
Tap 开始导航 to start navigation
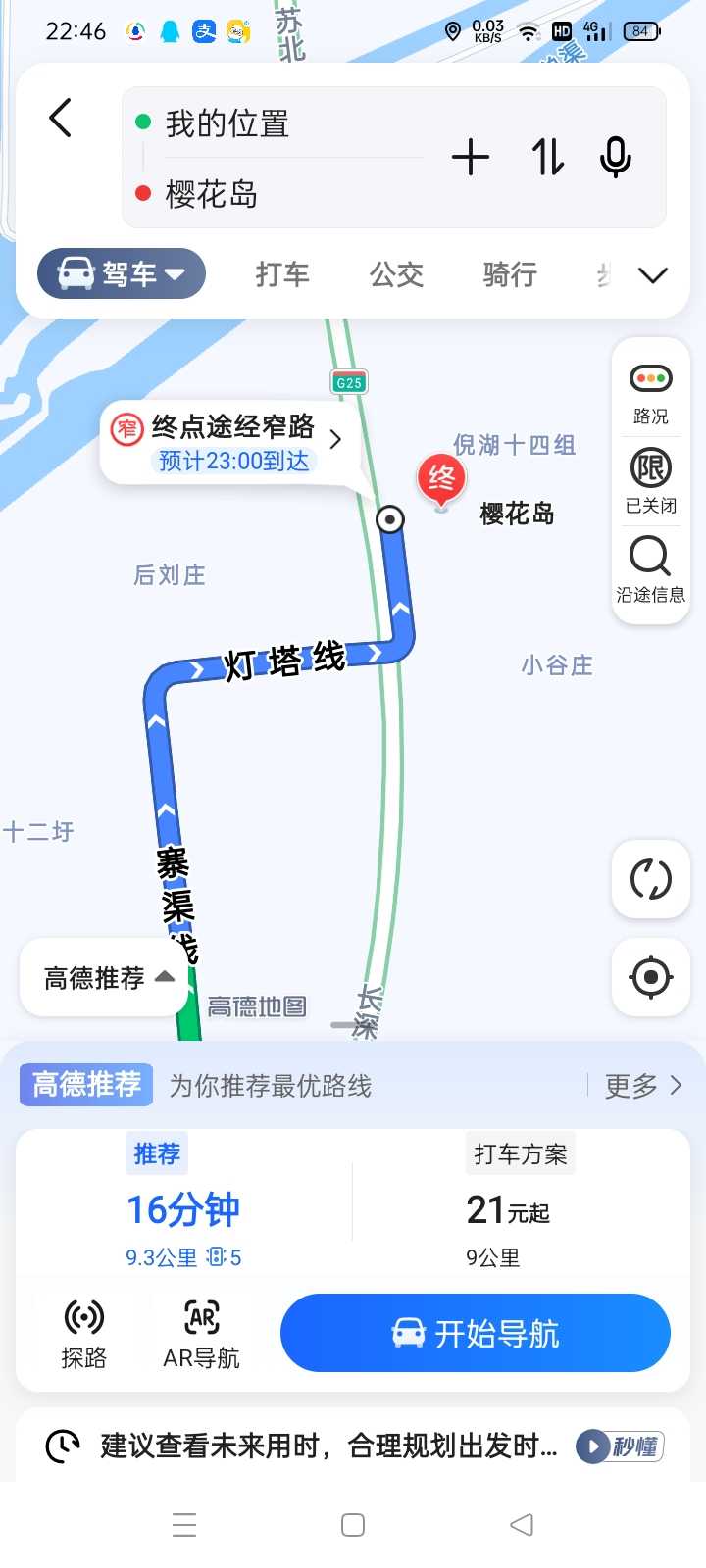click(x=476, y=1334)
